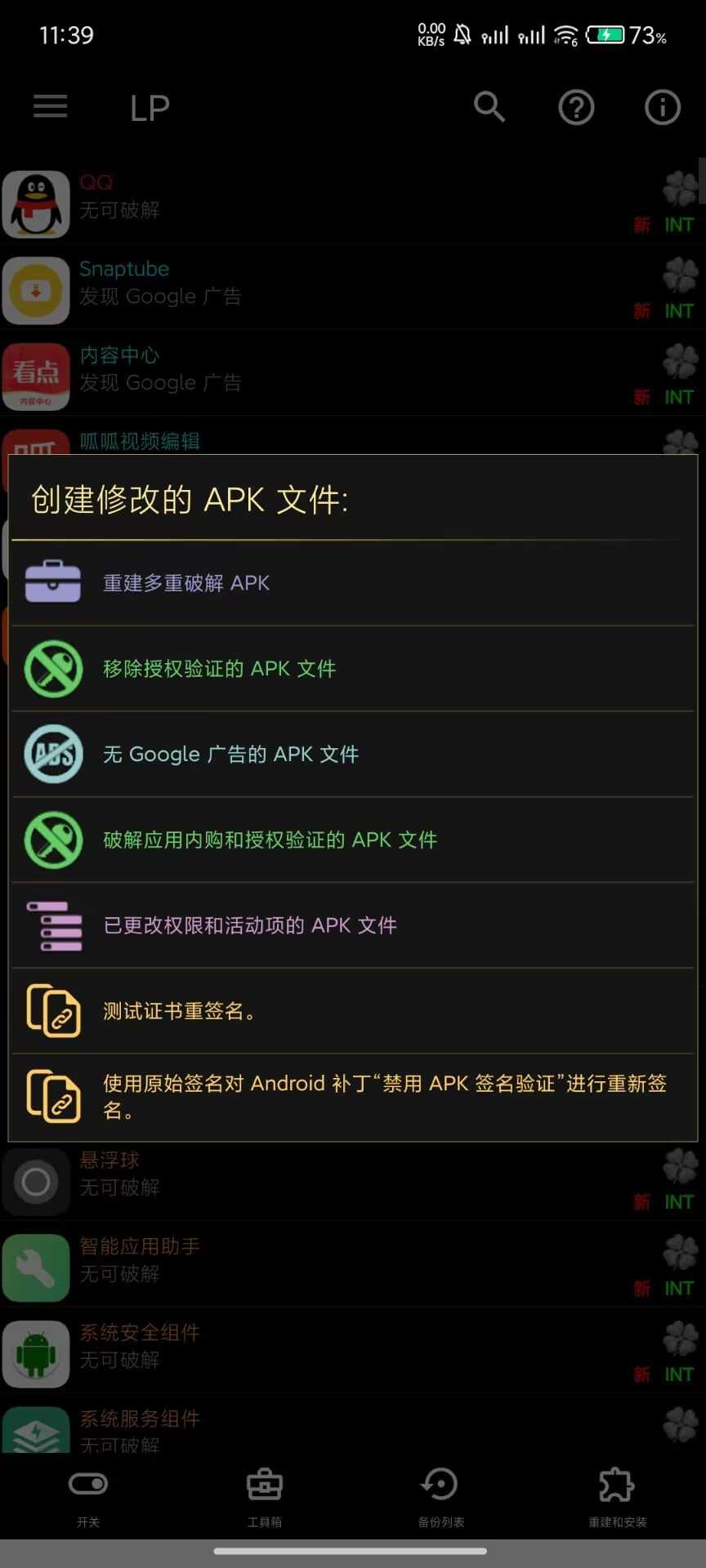
Task: Open the search icon in app bar
Action: coord(489,107)
